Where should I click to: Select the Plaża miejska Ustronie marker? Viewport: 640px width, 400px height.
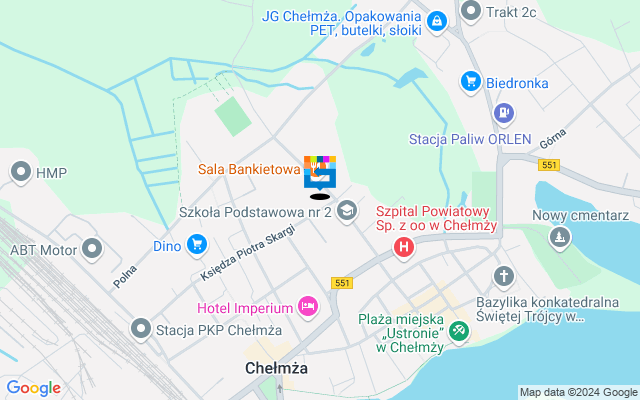[459, 327]
